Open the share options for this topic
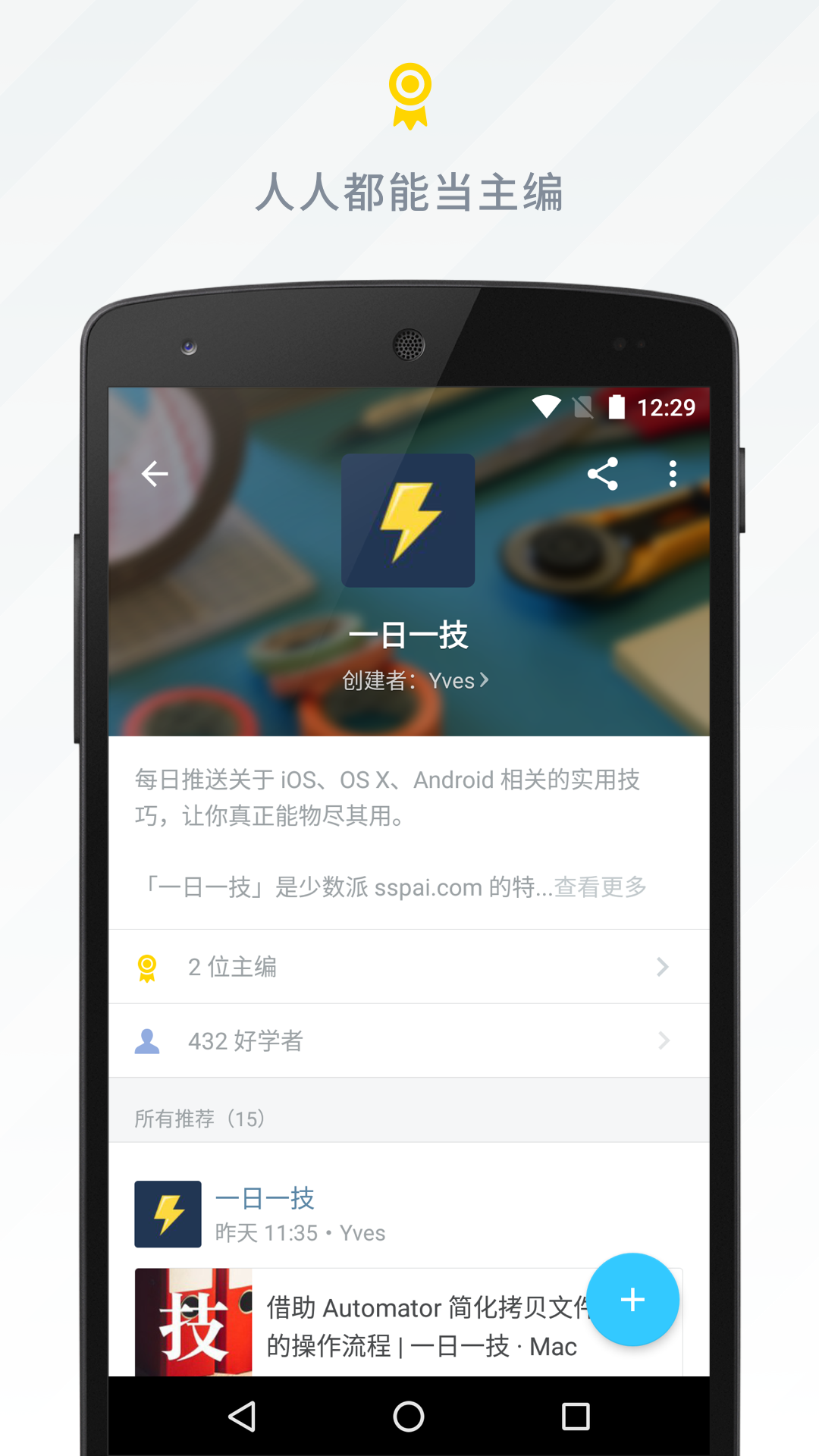This screenshot has width=819, height=1456. pyautogui.click(x=603, y=474)
